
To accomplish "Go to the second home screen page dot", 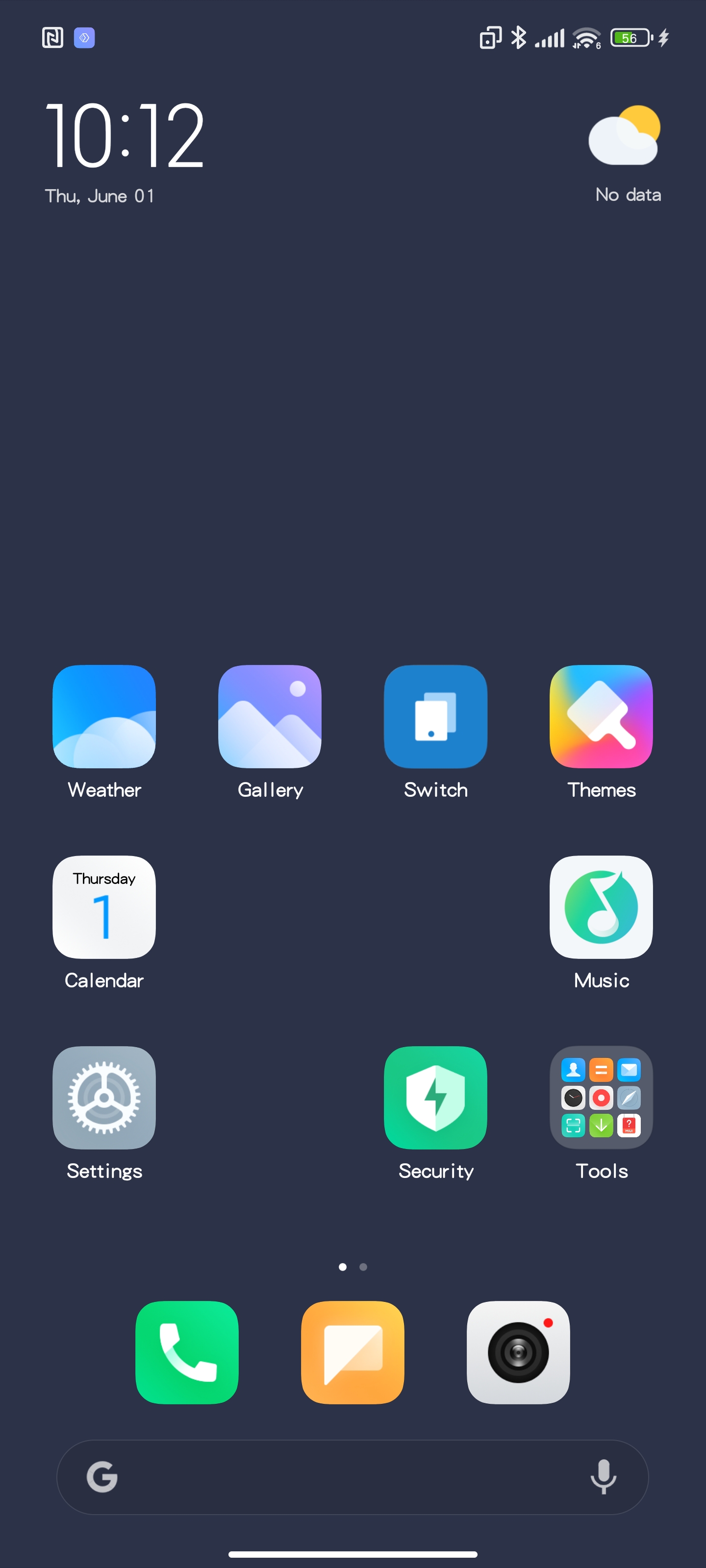I will (x=363, y=1267).
